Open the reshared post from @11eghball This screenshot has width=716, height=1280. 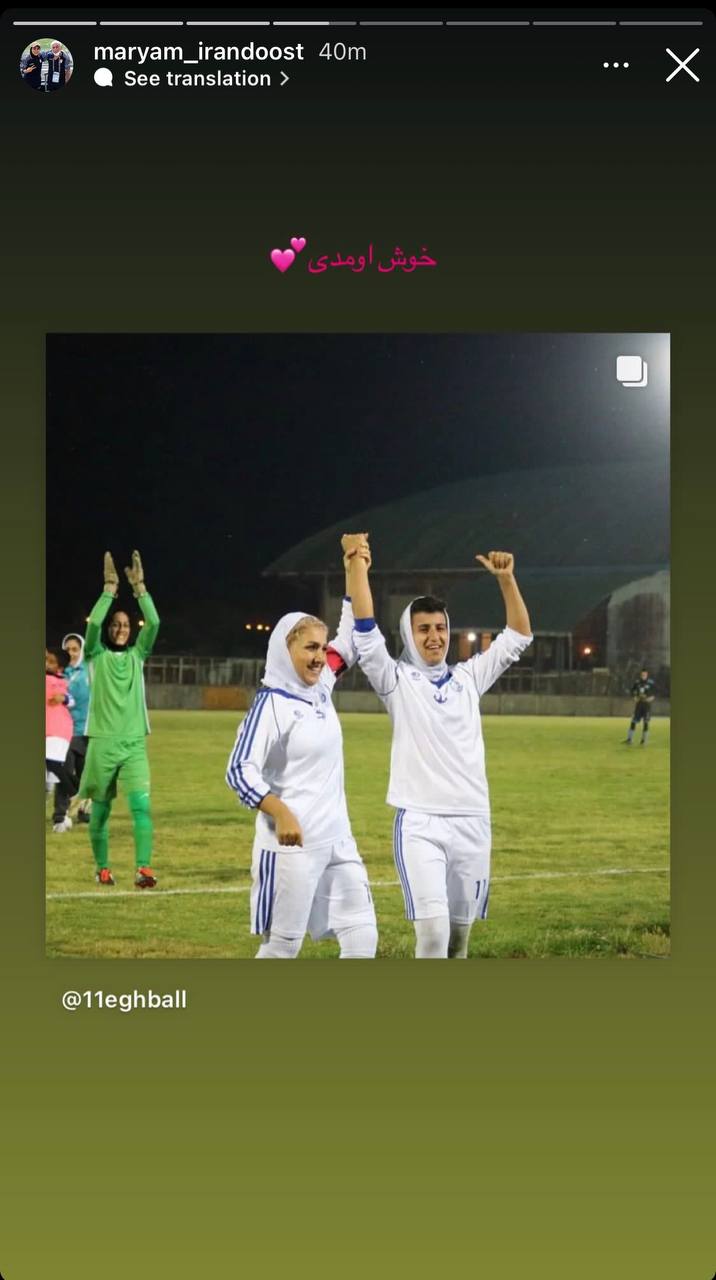point(357,645)
